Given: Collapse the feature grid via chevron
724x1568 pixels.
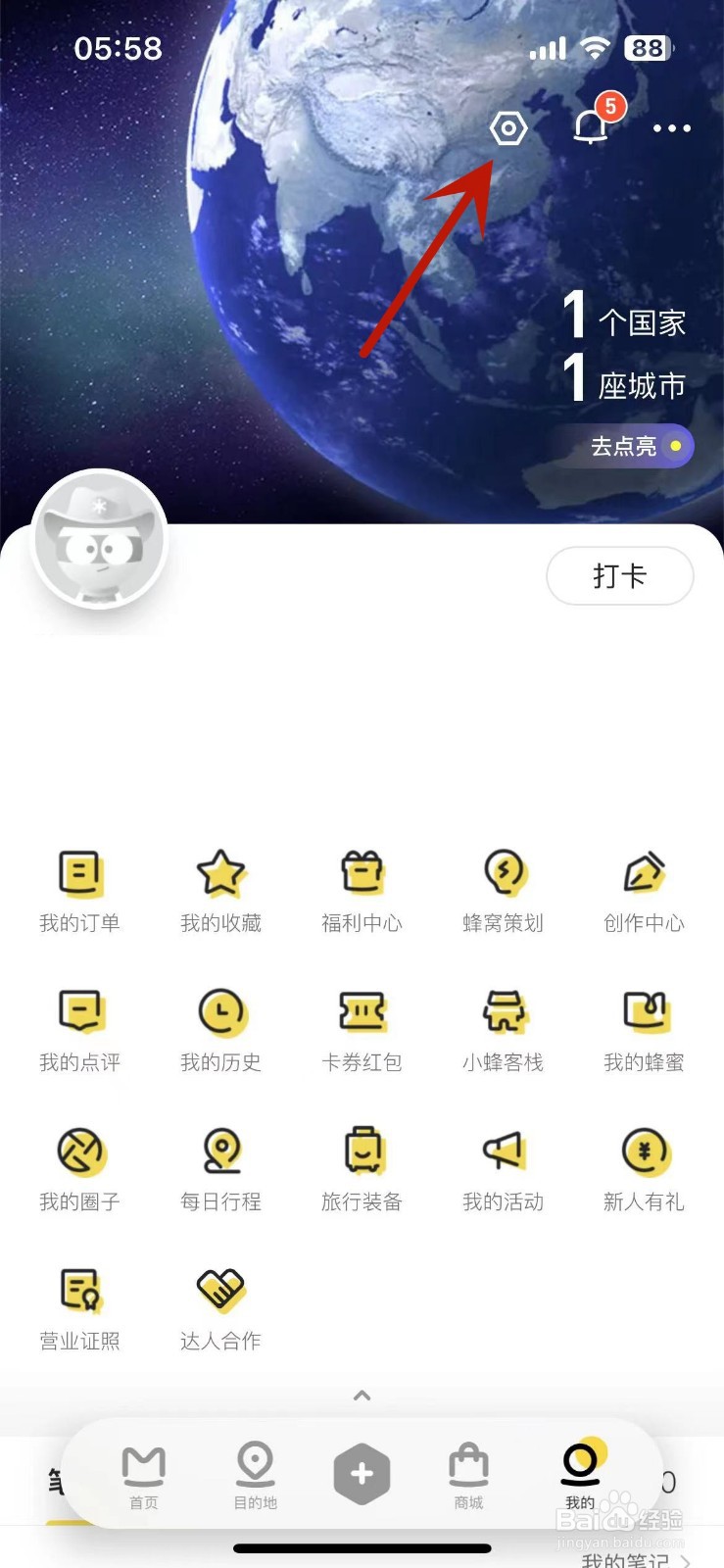Looking at the screenshot, I should [x=362, y=1396].
